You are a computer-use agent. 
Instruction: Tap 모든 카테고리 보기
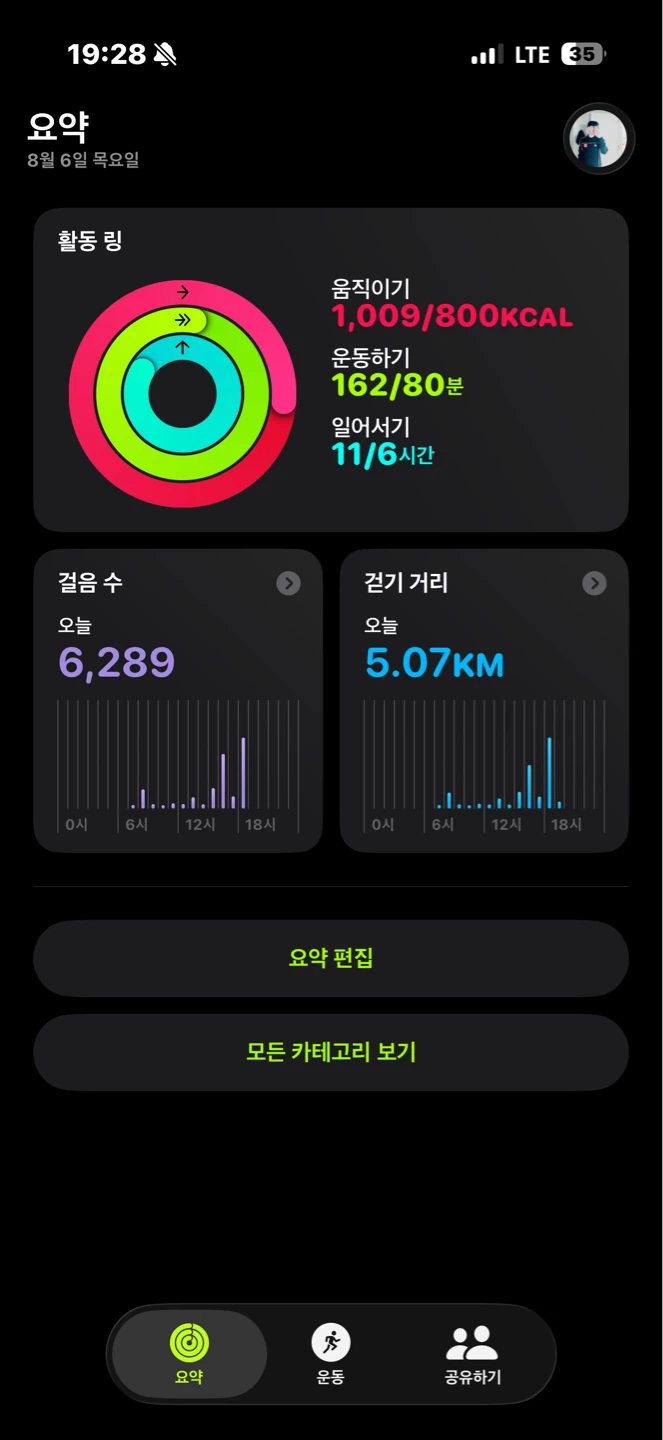331,1052
